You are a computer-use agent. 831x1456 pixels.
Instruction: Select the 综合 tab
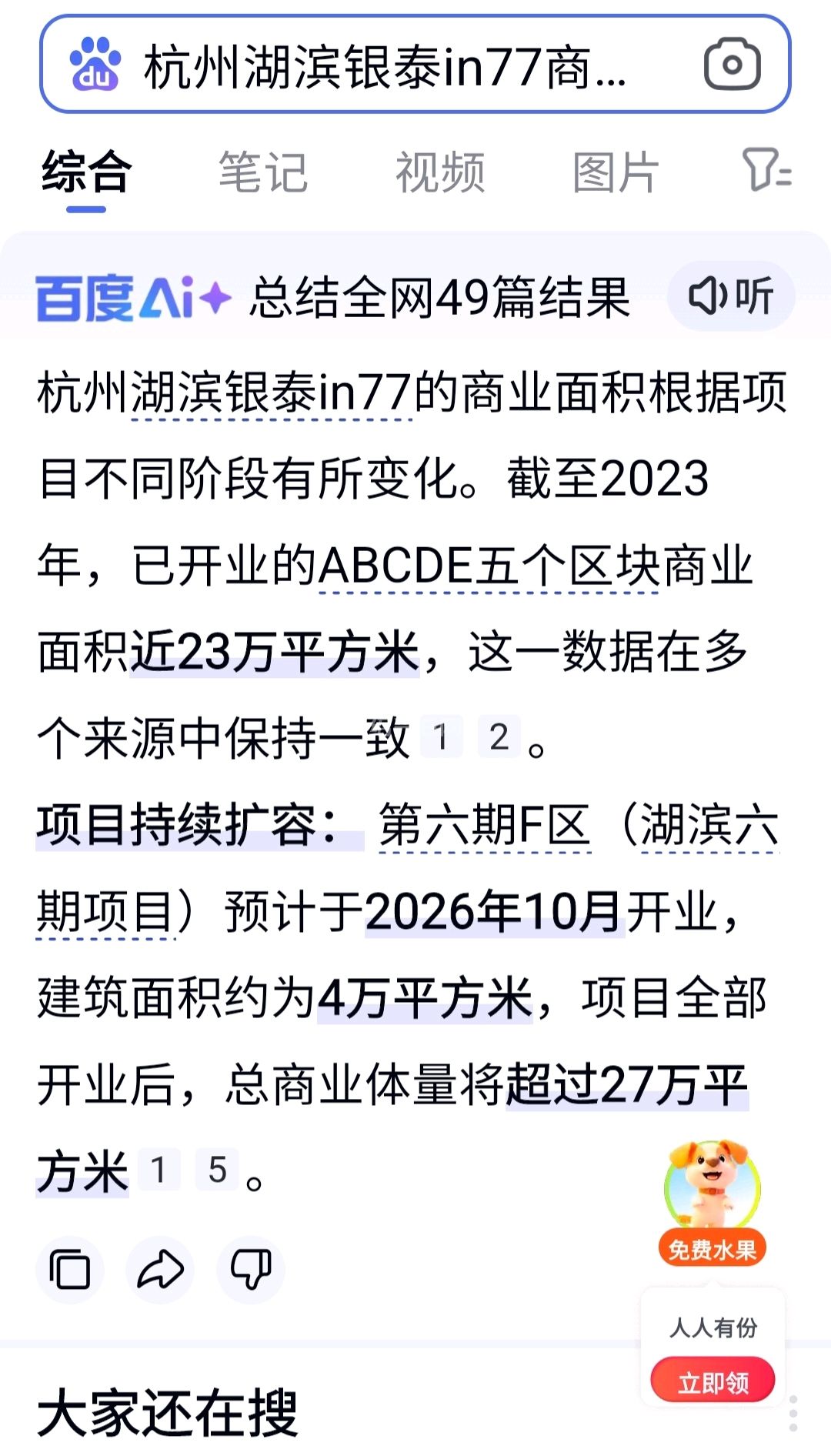coord(86,172)
